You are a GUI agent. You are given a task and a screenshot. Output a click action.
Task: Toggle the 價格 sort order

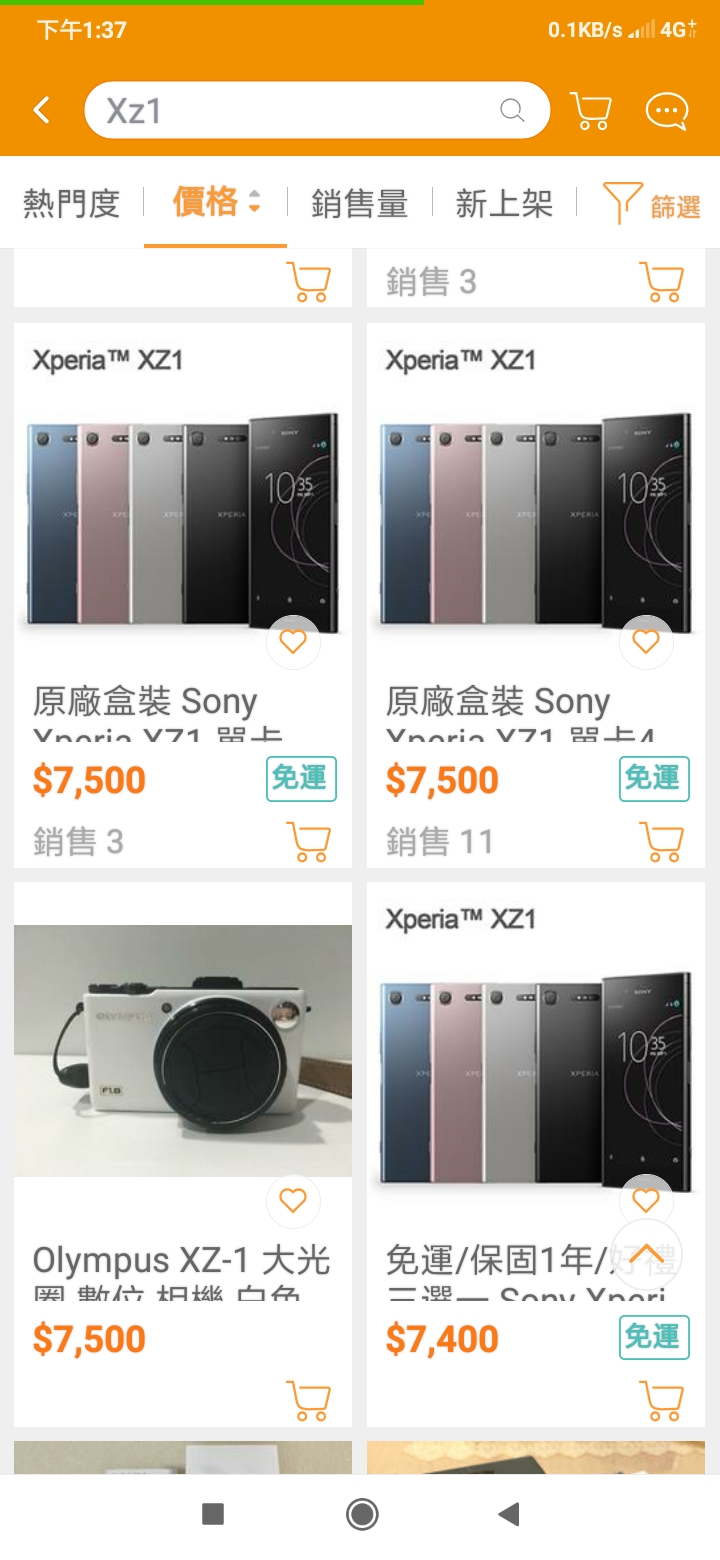click(215, 203)
